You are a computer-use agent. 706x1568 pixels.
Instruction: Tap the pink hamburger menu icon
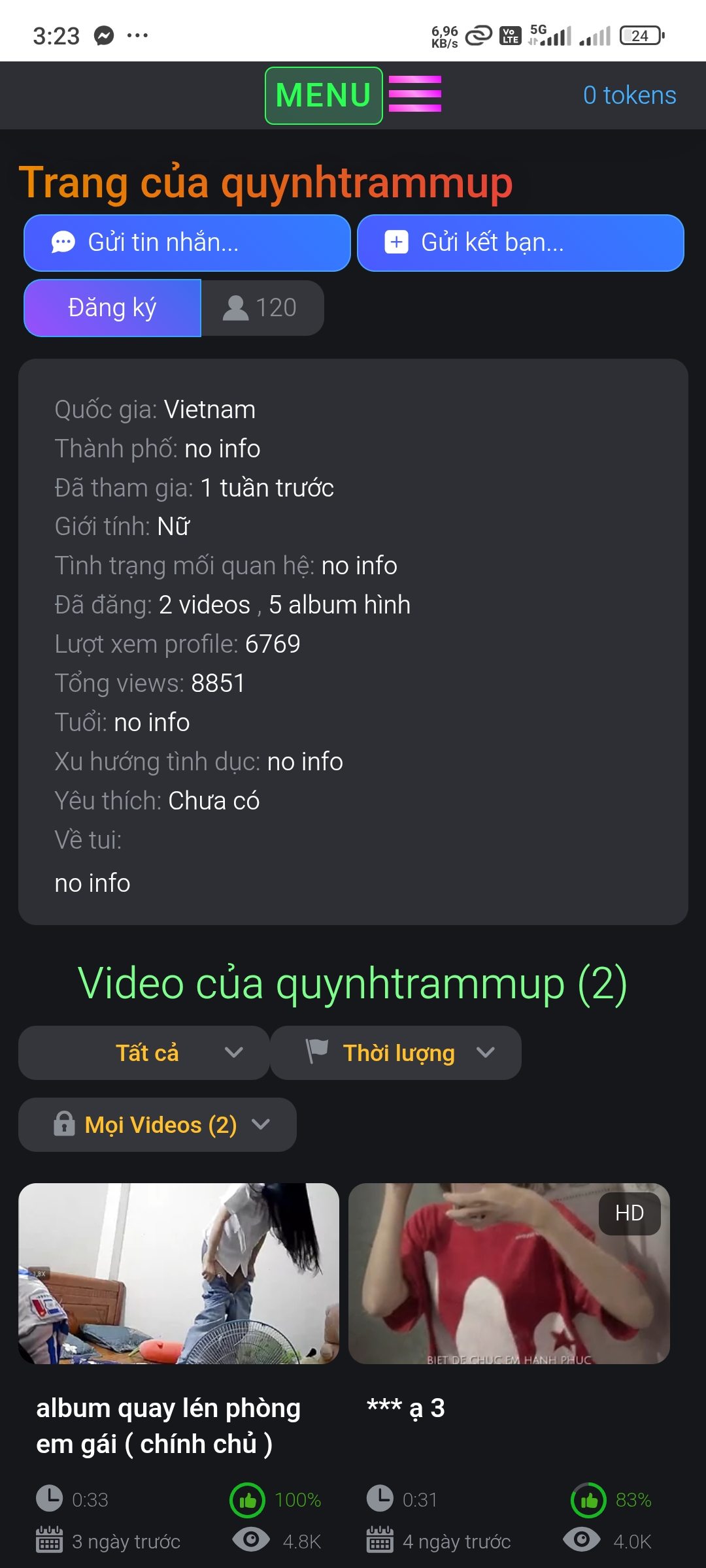pos(415,94)
